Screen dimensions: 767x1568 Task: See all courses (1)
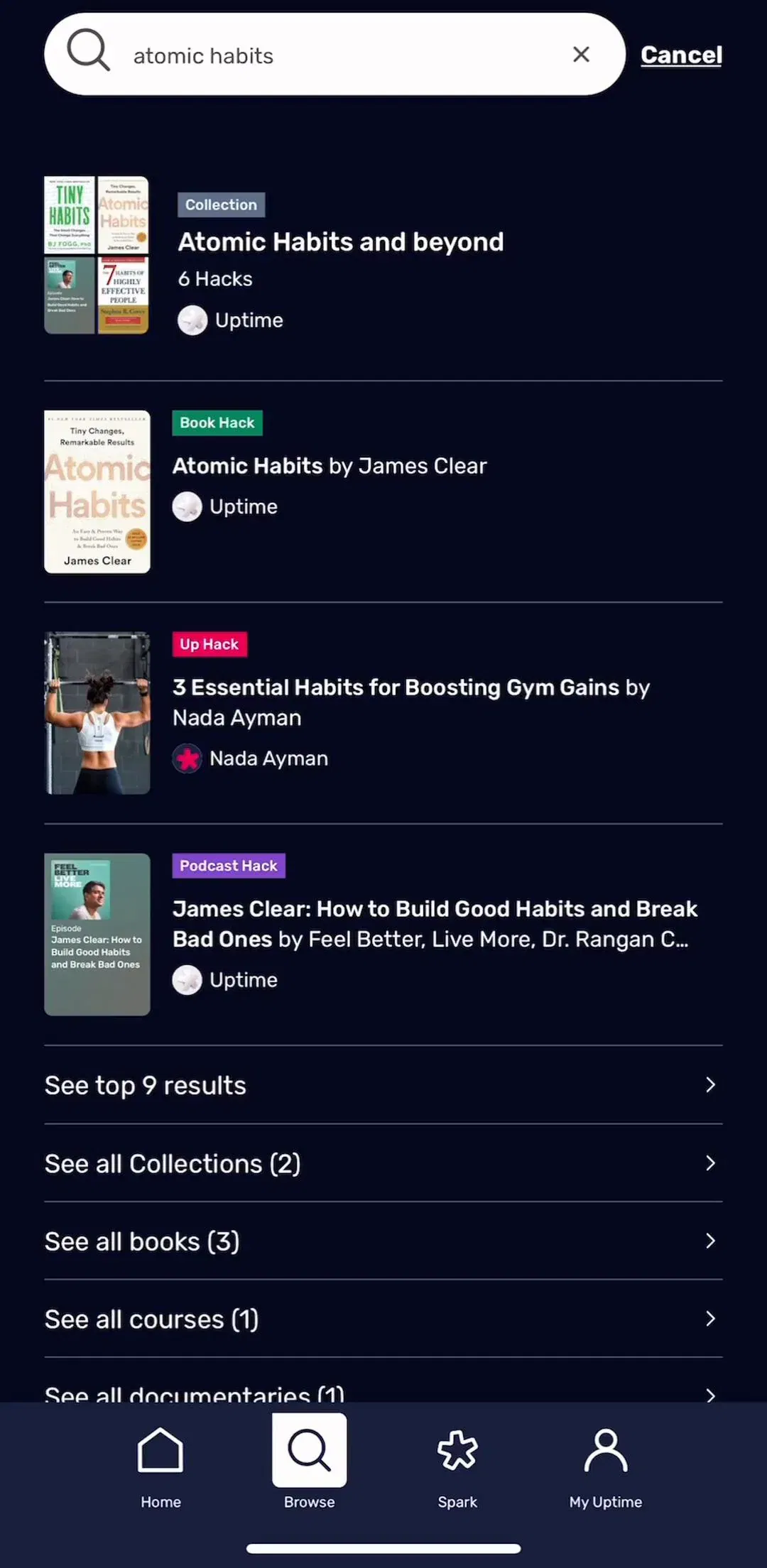point(383,1319)
